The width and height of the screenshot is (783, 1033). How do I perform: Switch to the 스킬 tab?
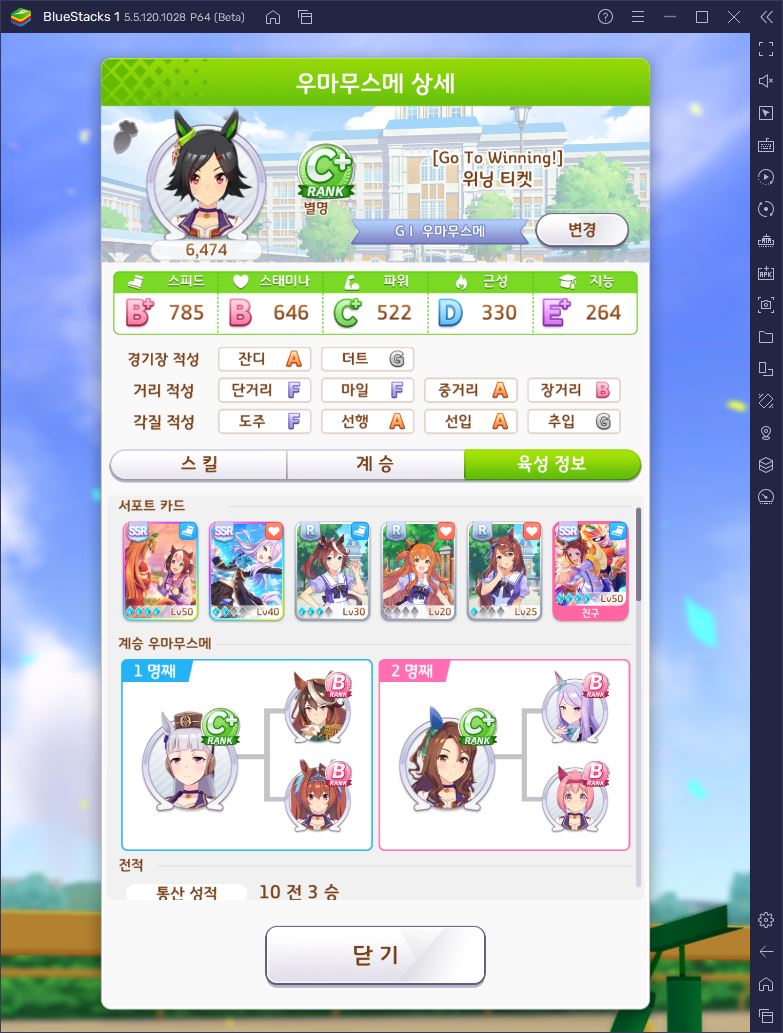198,465
